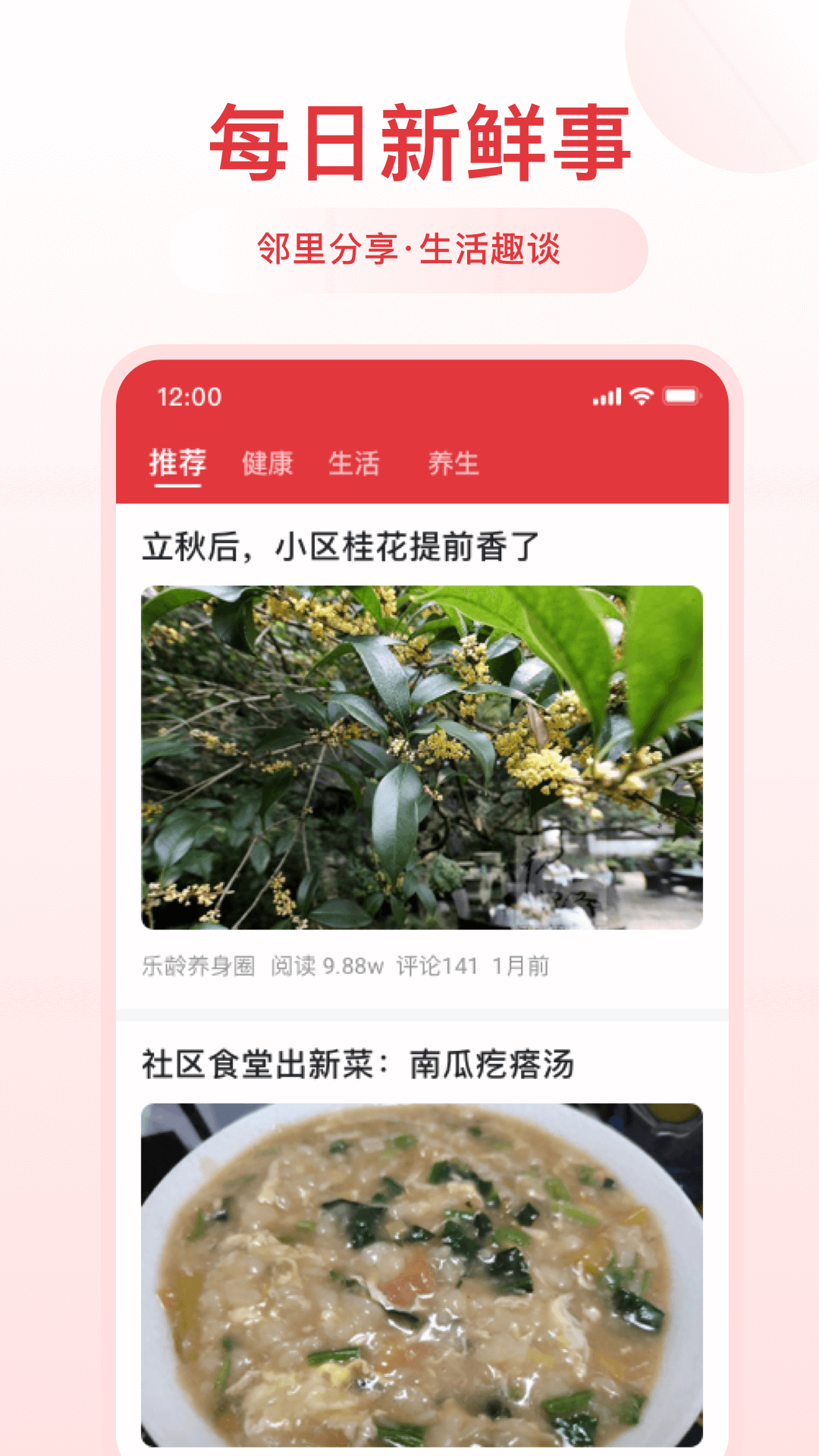Switch to the 健康 tab
Viewport: 819px width, 1456px height.
267,463
